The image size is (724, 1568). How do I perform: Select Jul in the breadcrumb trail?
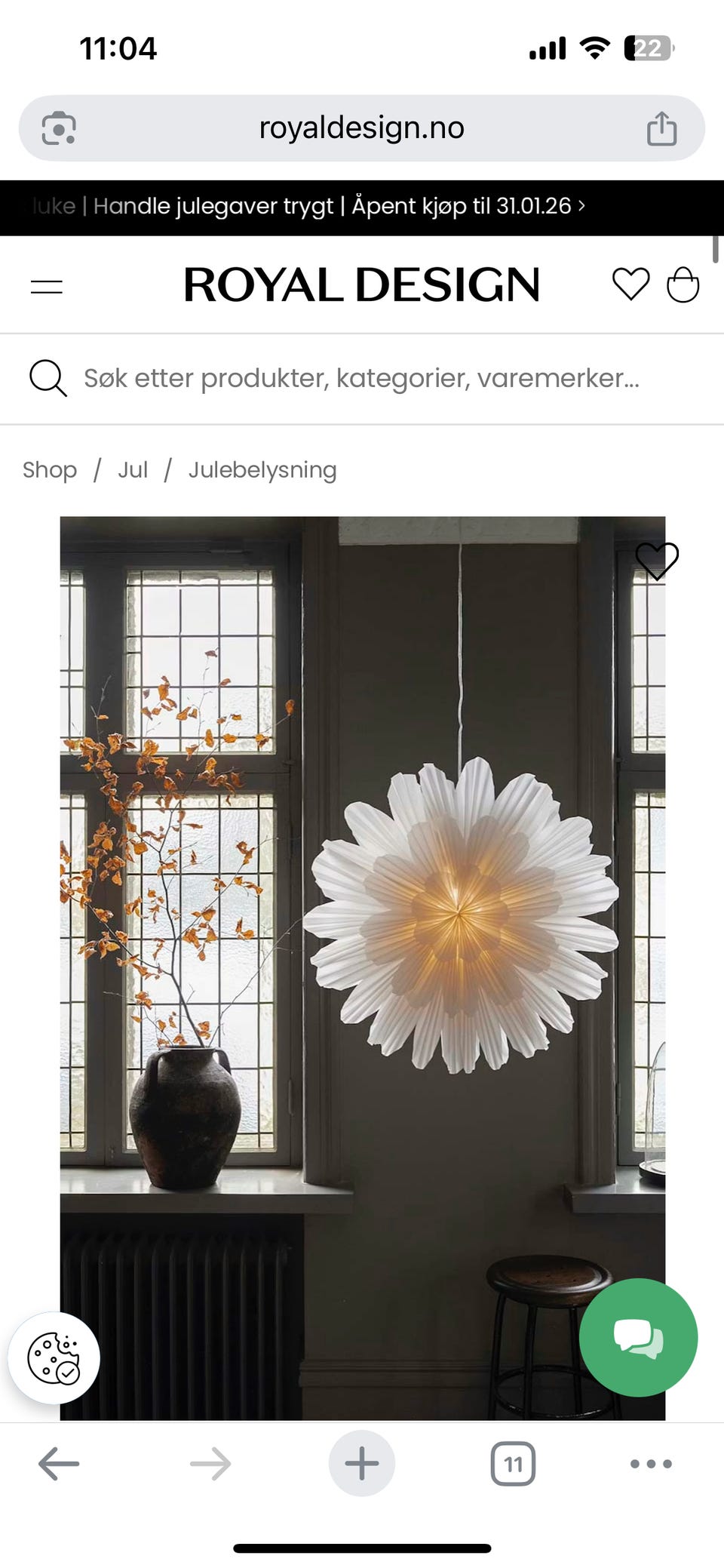pyautogui.click(x=133, y=469)
